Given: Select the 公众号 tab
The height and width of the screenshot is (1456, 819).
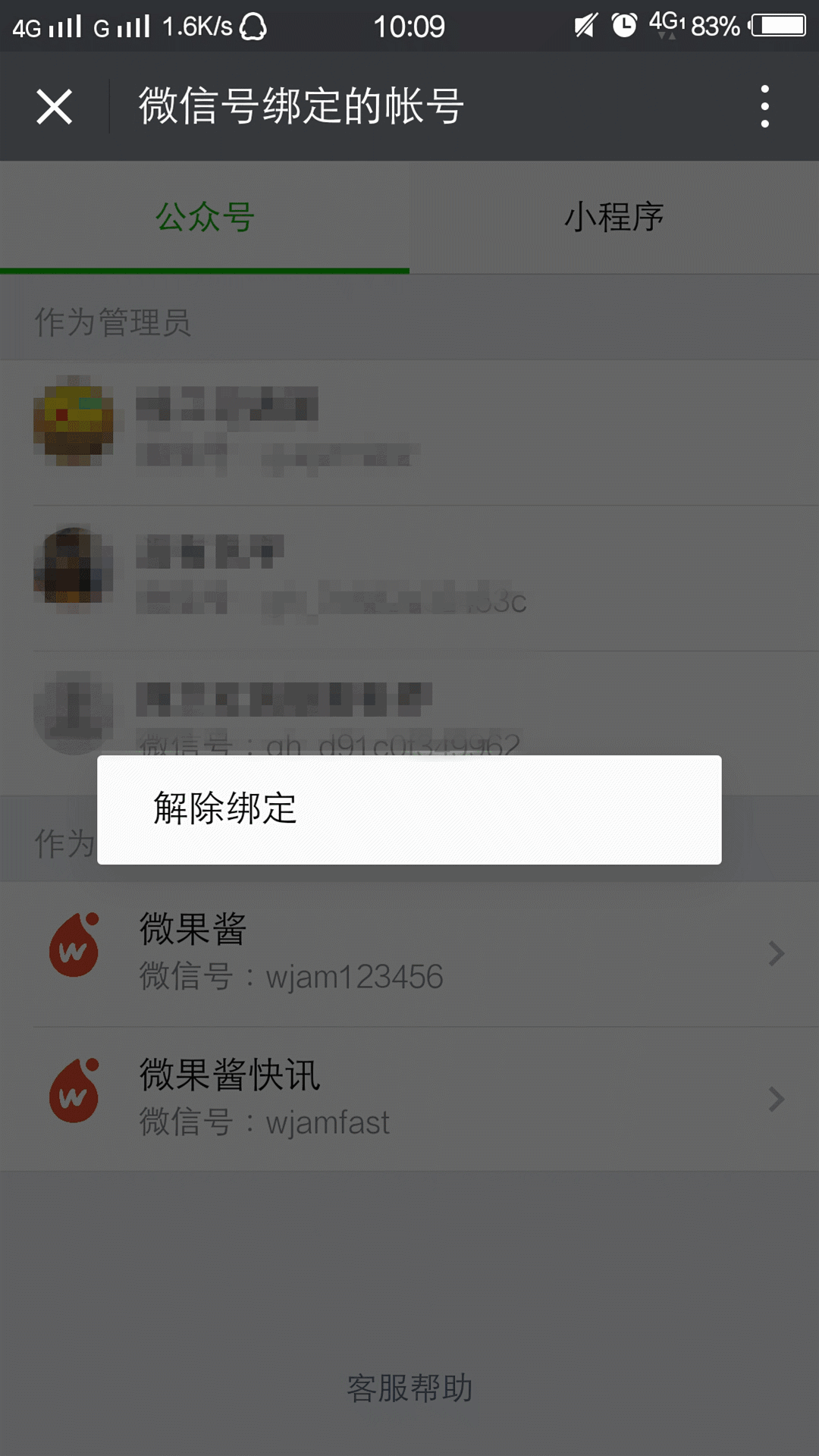Looking at the screenshot, I should (x=205, y=218).
